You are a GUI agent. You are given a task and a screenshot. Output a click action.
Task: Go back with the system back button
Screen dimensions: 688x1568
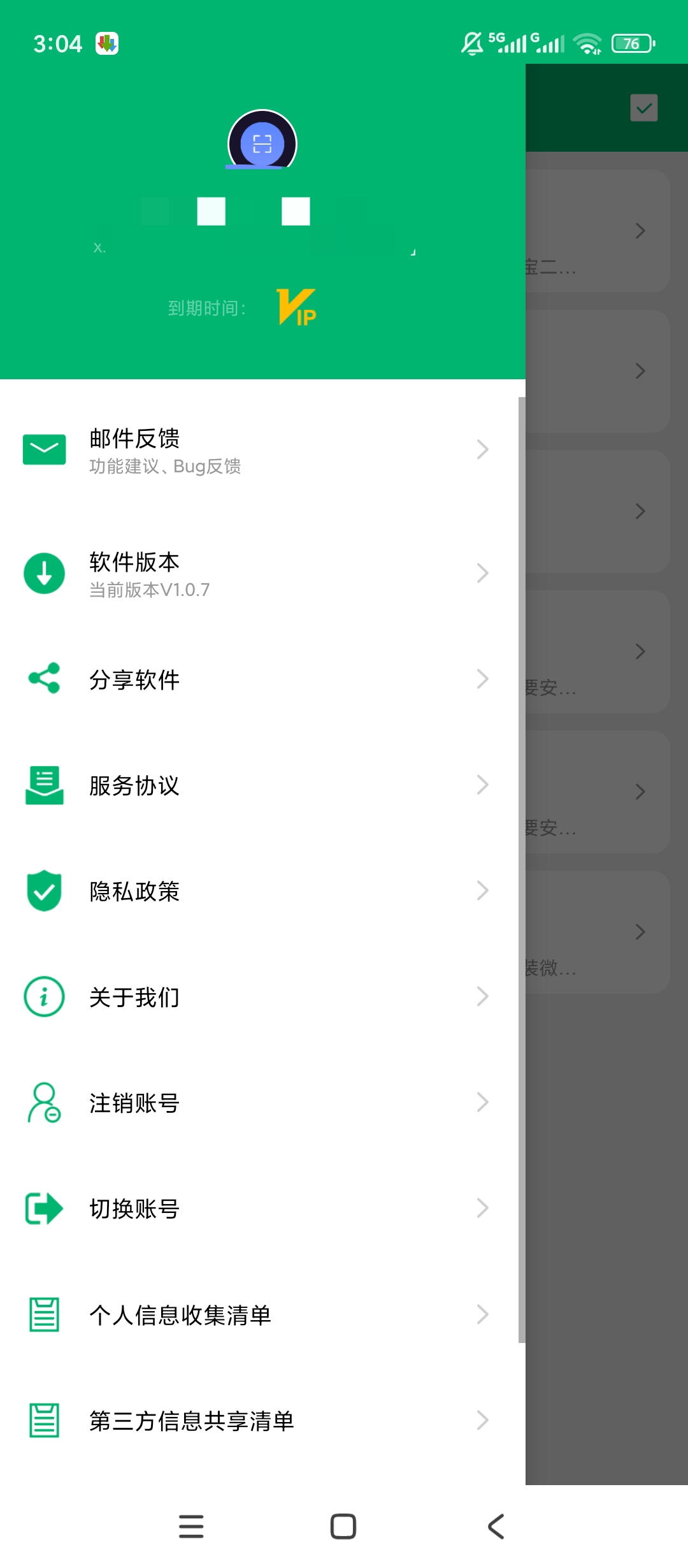[496, 1527]
